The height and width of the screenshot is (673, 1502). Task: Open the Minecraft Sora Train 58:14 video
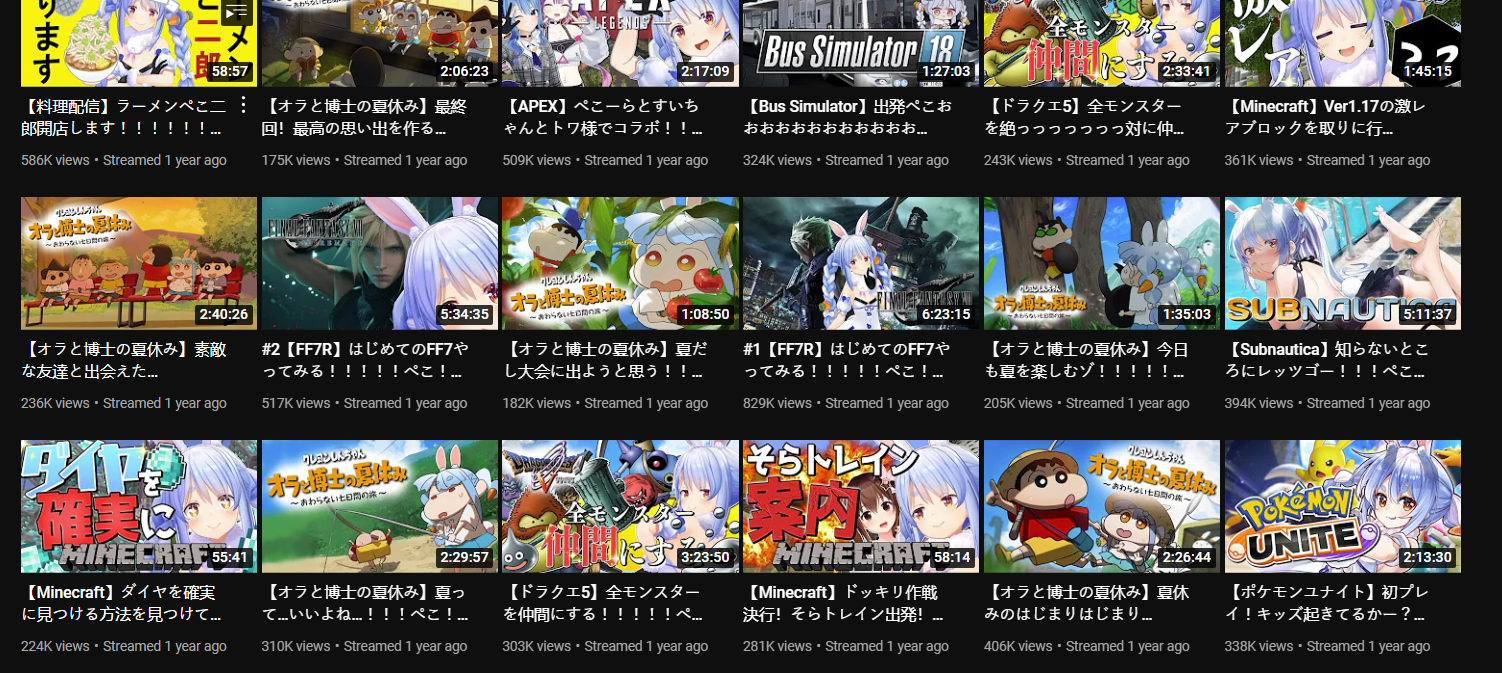[x=860, y=506]
